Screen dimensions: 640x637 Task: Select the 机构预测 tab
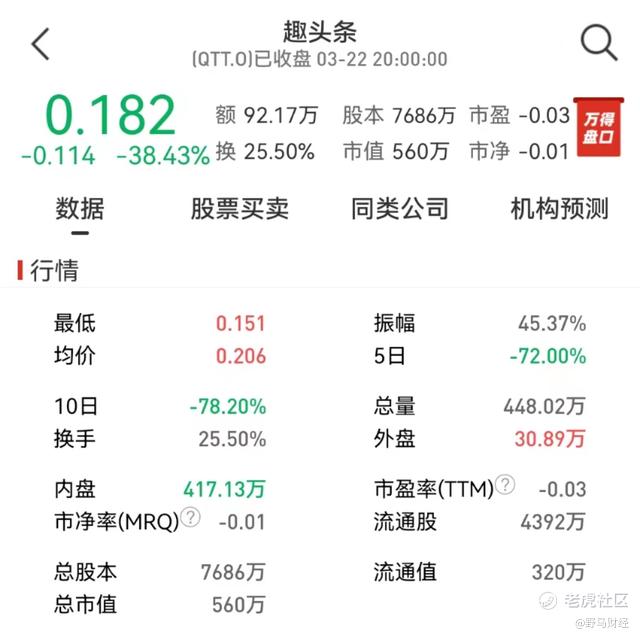[559, 208]
